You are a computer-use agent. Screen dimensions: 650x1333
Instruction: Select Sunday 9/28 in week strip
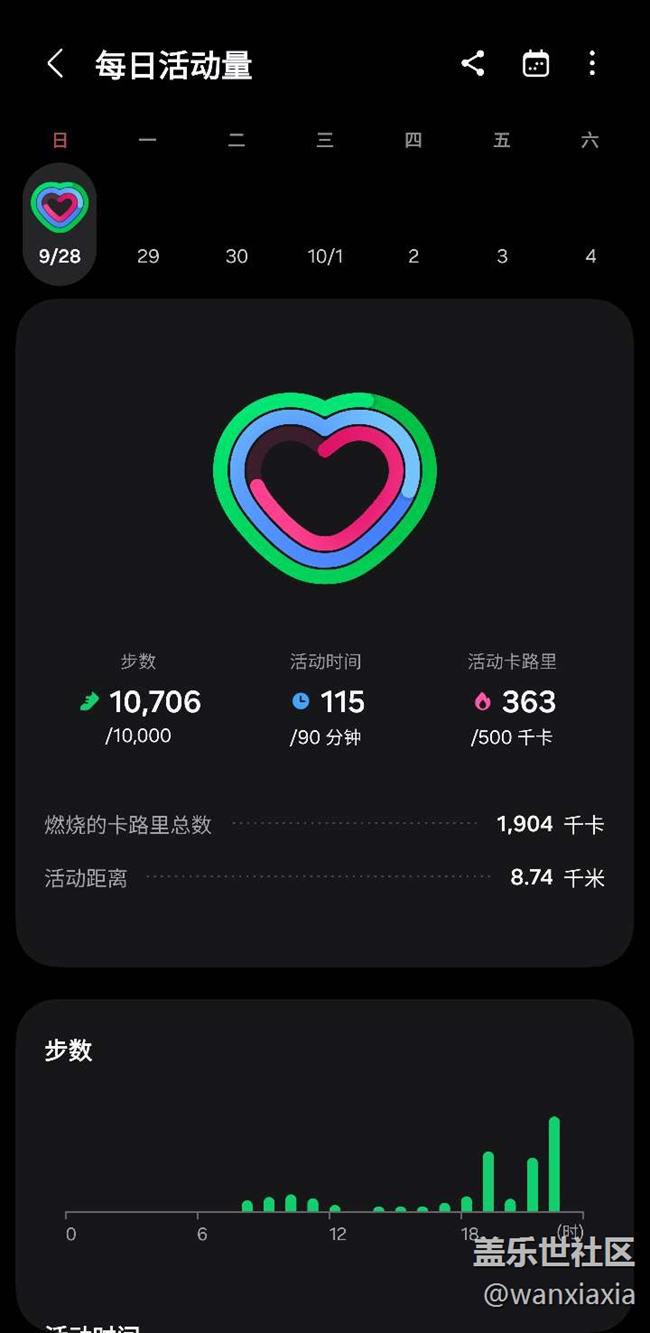coord(60,225)
